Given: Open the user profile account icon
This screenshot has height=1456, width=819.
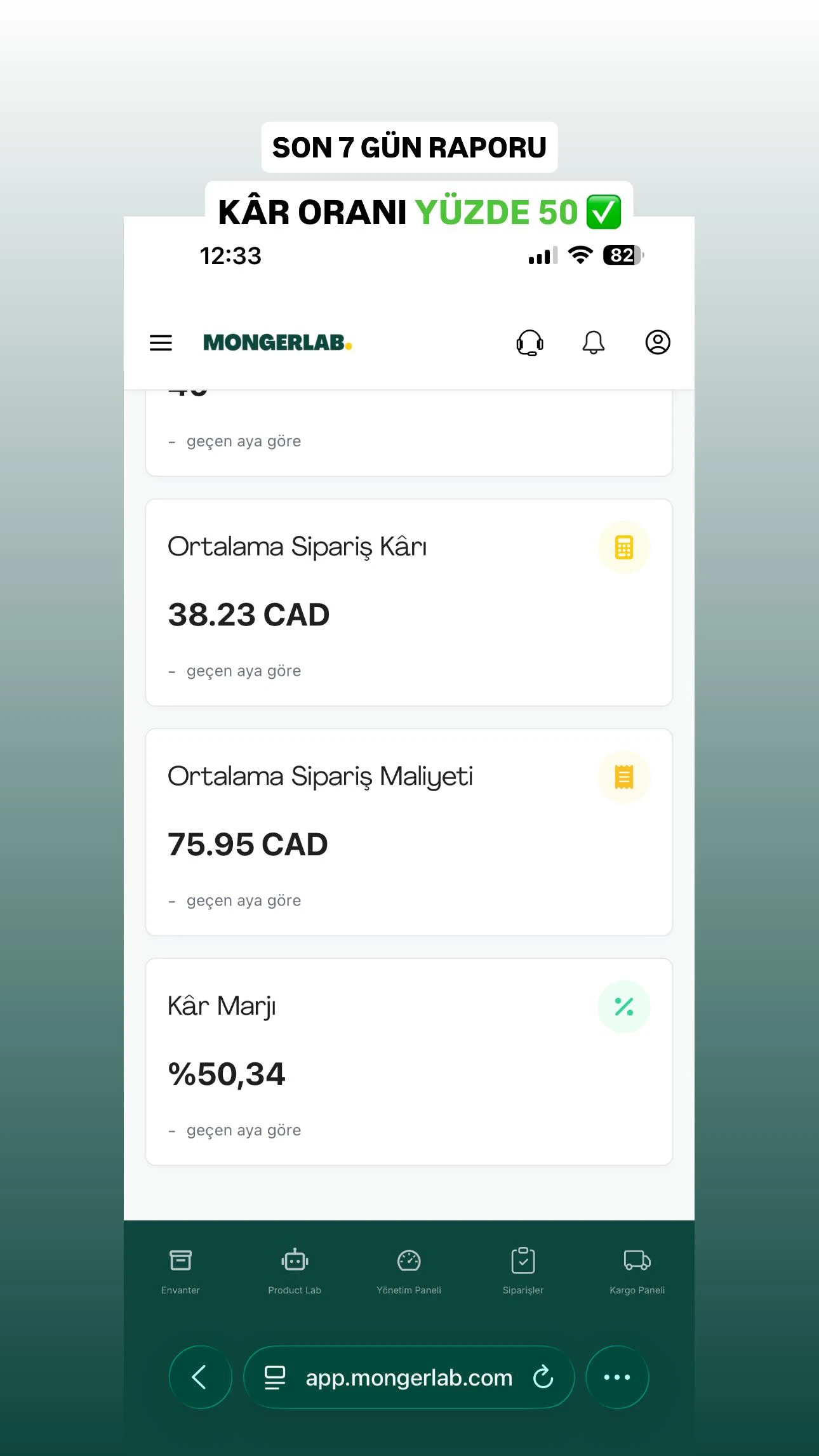Looking at the screenshot, I should 658,343.
